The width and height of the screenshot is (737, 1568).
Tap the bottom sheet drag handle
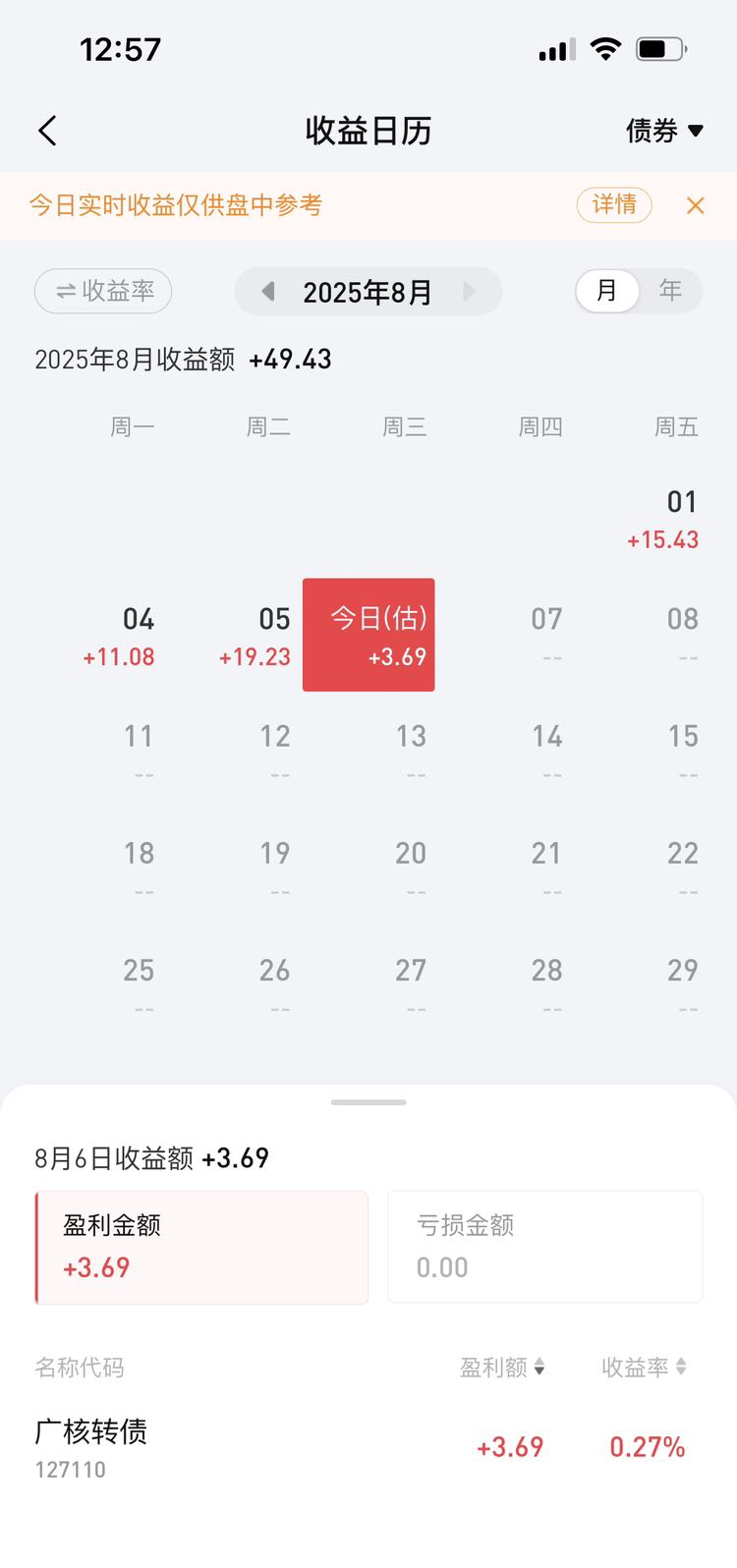[x=368, y=1102]
